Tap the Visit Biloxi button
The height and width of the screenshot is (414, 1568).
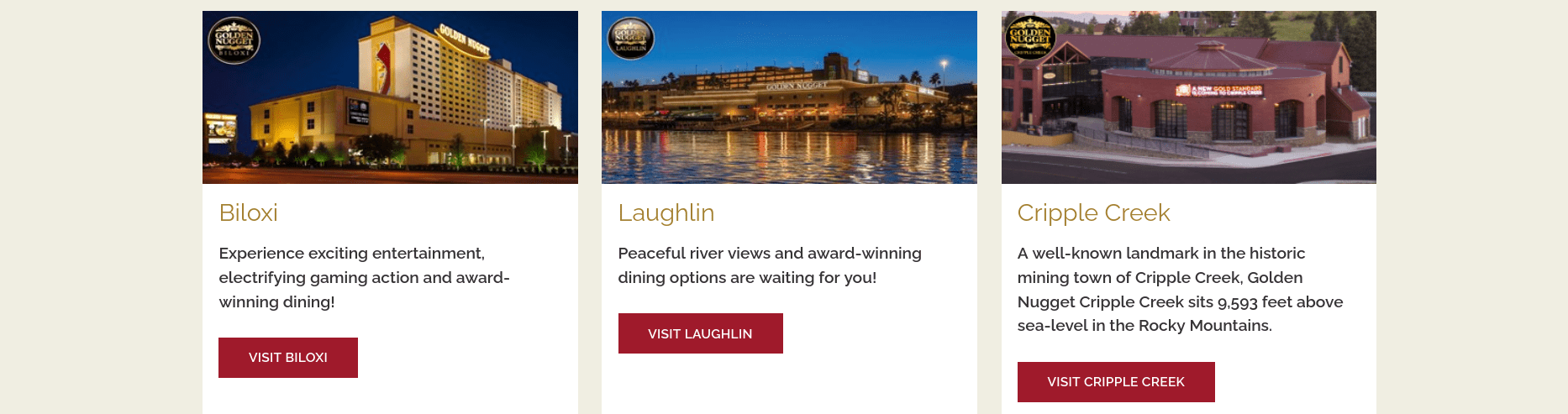coord(288,358)
